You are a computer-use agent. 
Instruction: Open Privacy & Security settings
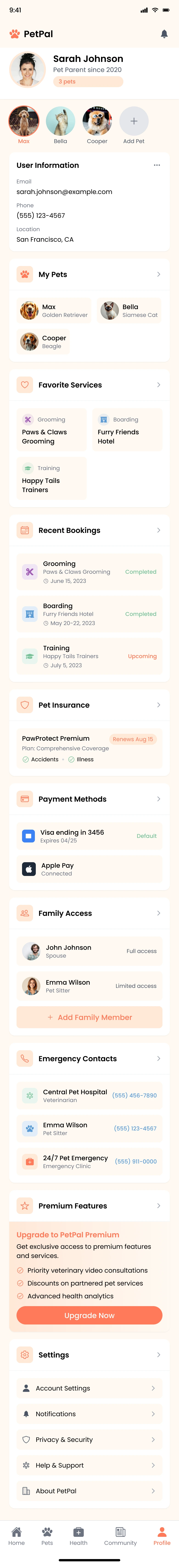click(x=89, y=1440)
